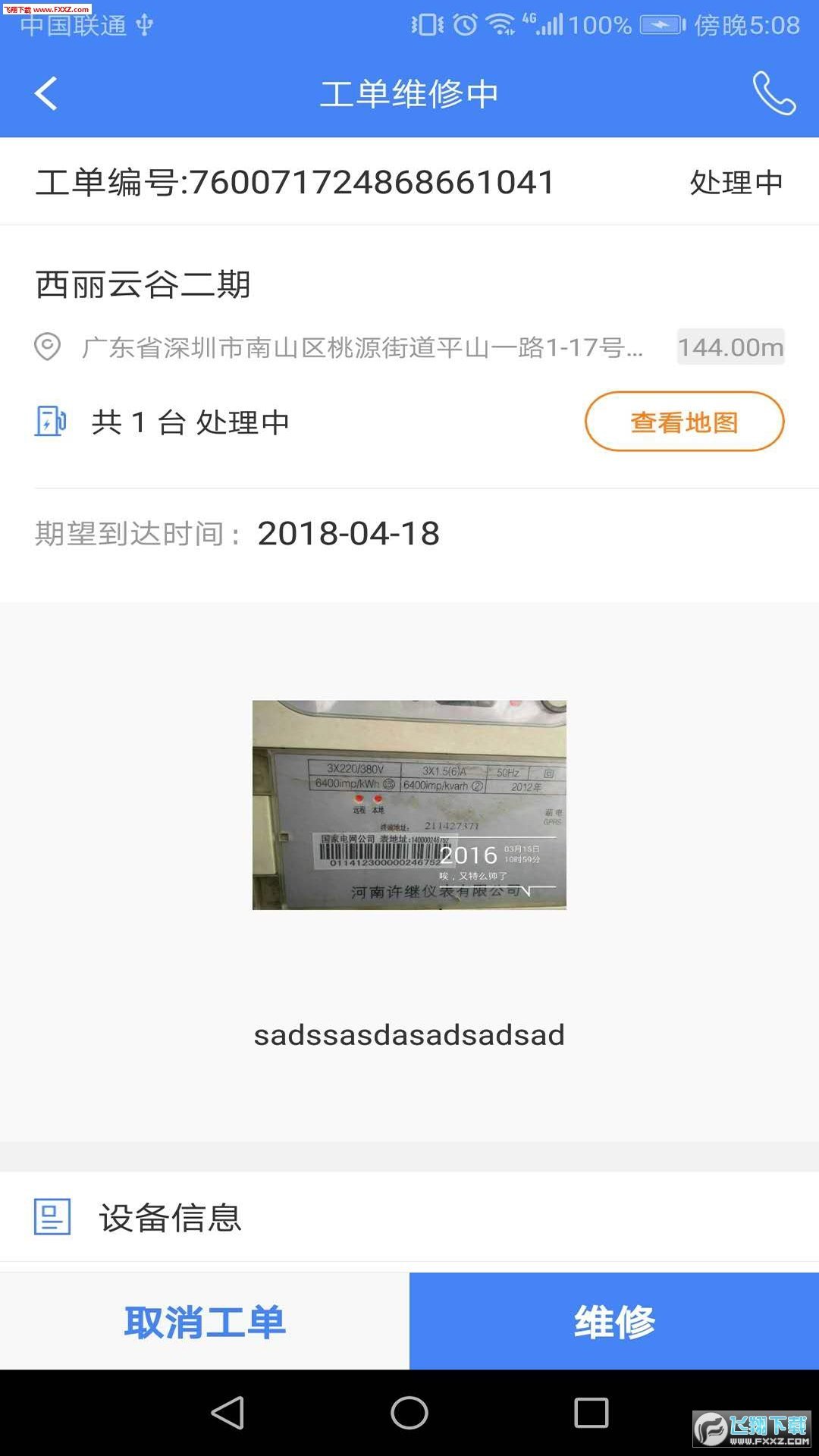
Task: Tap 处理中 status to view processing details
Action: pyautogui.click(x=735, y=182)
